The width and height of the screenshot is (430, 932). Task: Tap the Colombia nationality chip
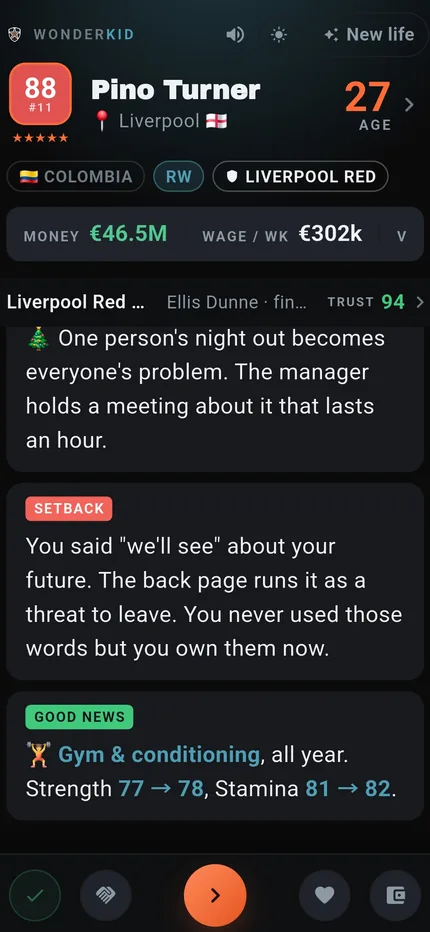[x=76, y=177]
